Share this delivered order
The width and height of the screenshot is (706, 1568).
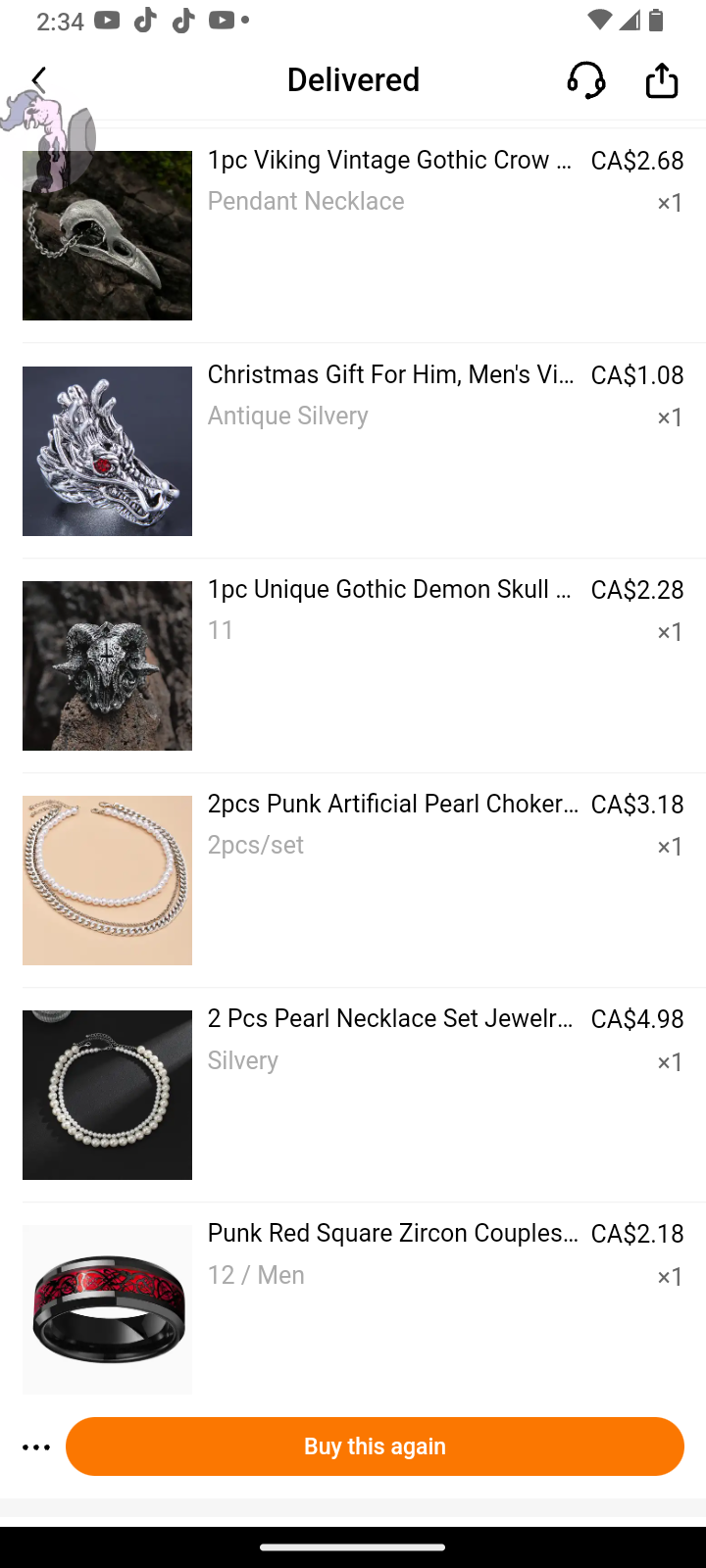[662, 79]
